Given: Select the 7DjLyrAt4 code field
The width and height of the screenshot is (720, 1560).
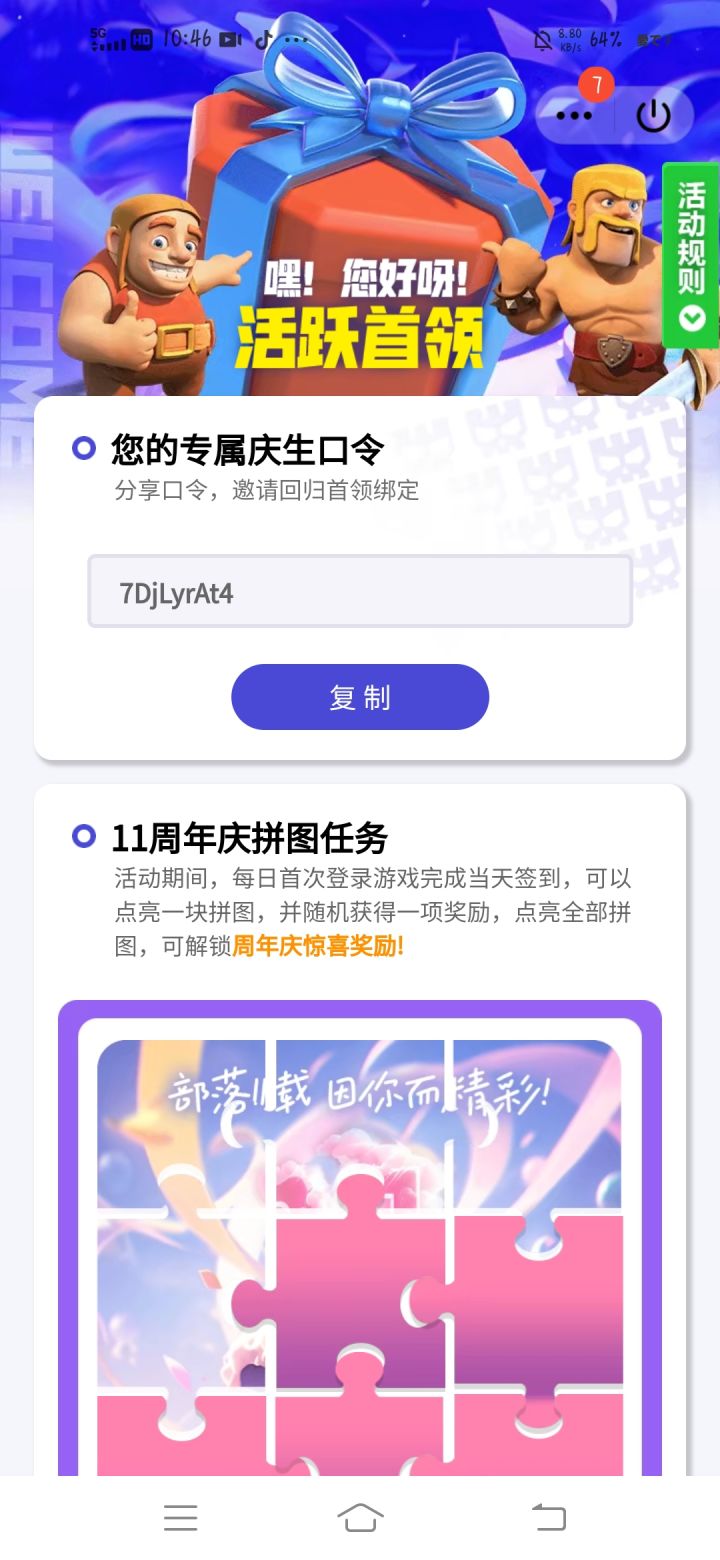Looking at the screenshot, I should [x=360, y=591].
